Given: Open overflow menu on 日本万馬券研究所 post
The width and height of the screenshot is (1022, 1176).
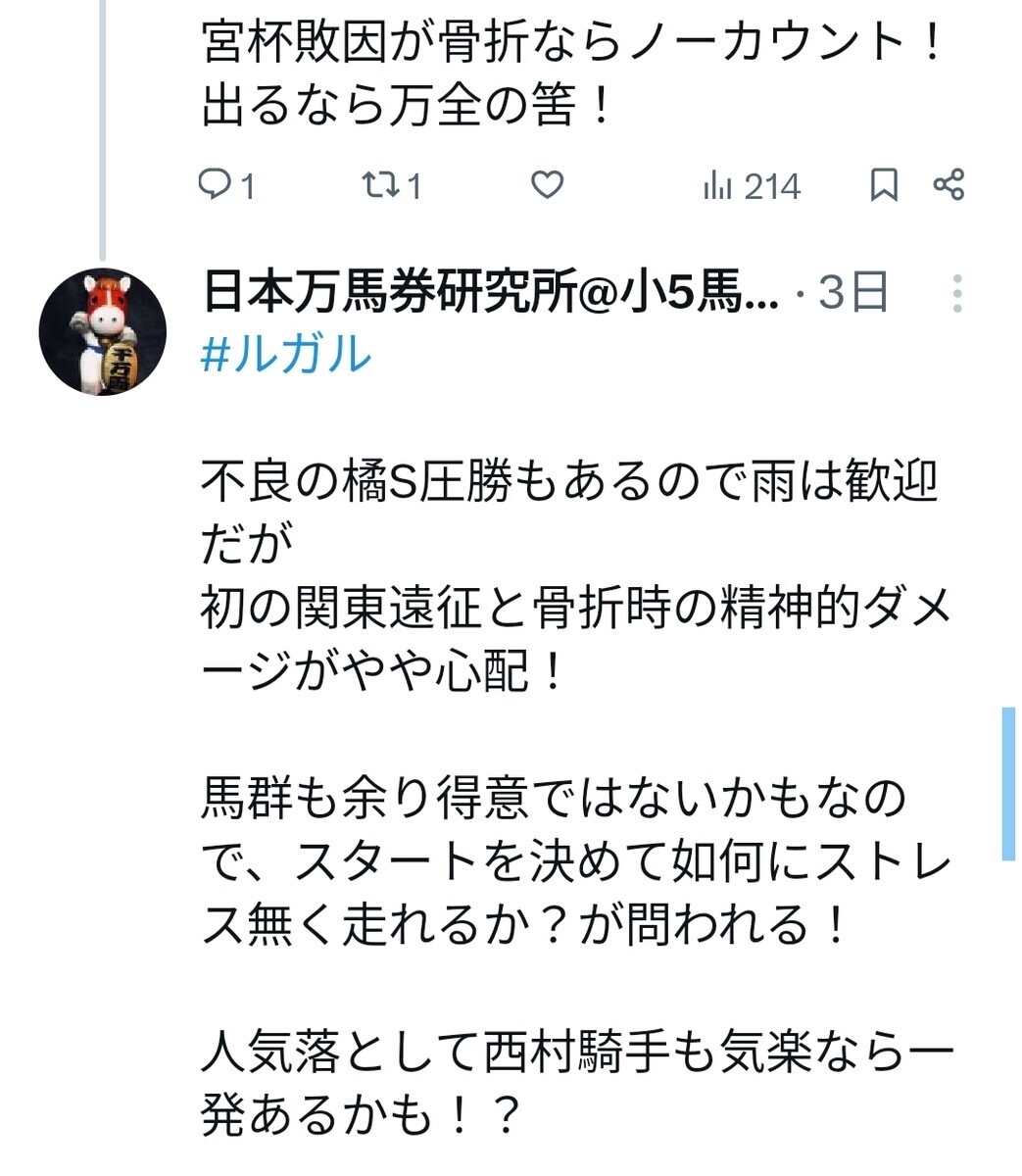Looking at the screenshot, I should click(x=957, y=293).
